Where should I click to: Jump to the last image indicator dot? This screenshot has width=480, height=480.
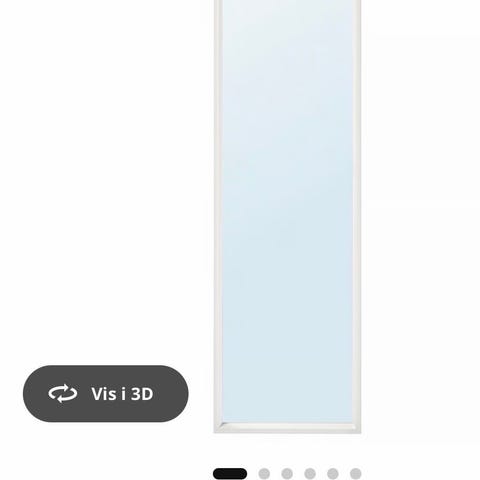point(356,473)
